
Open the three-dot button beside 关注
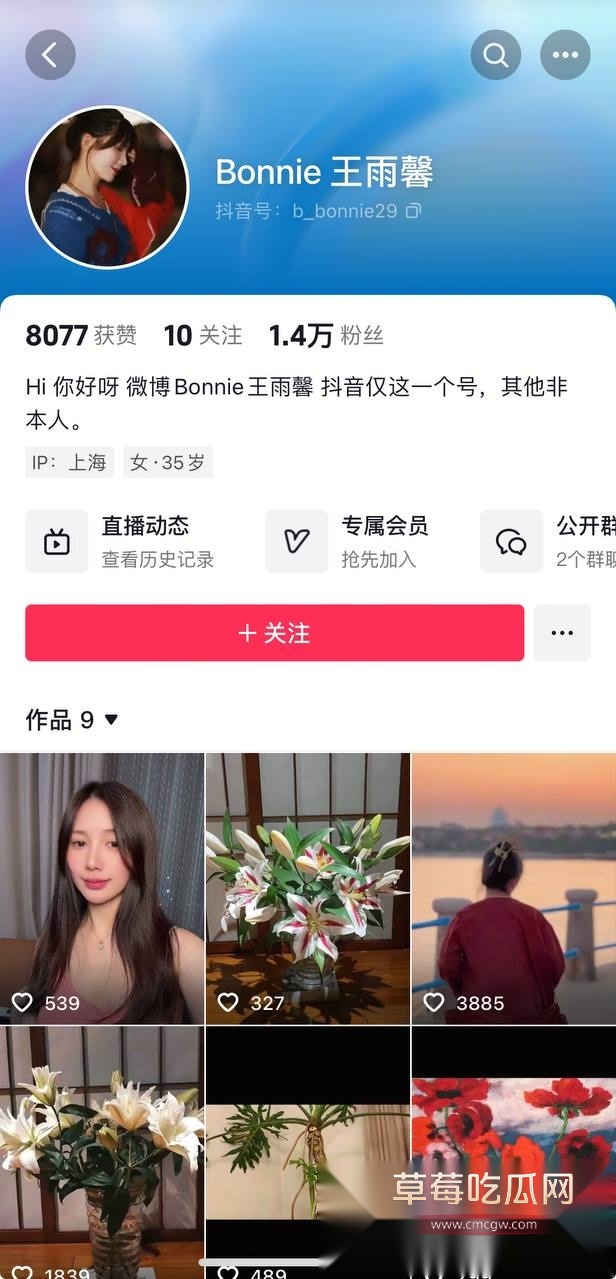tap(562, 633)
